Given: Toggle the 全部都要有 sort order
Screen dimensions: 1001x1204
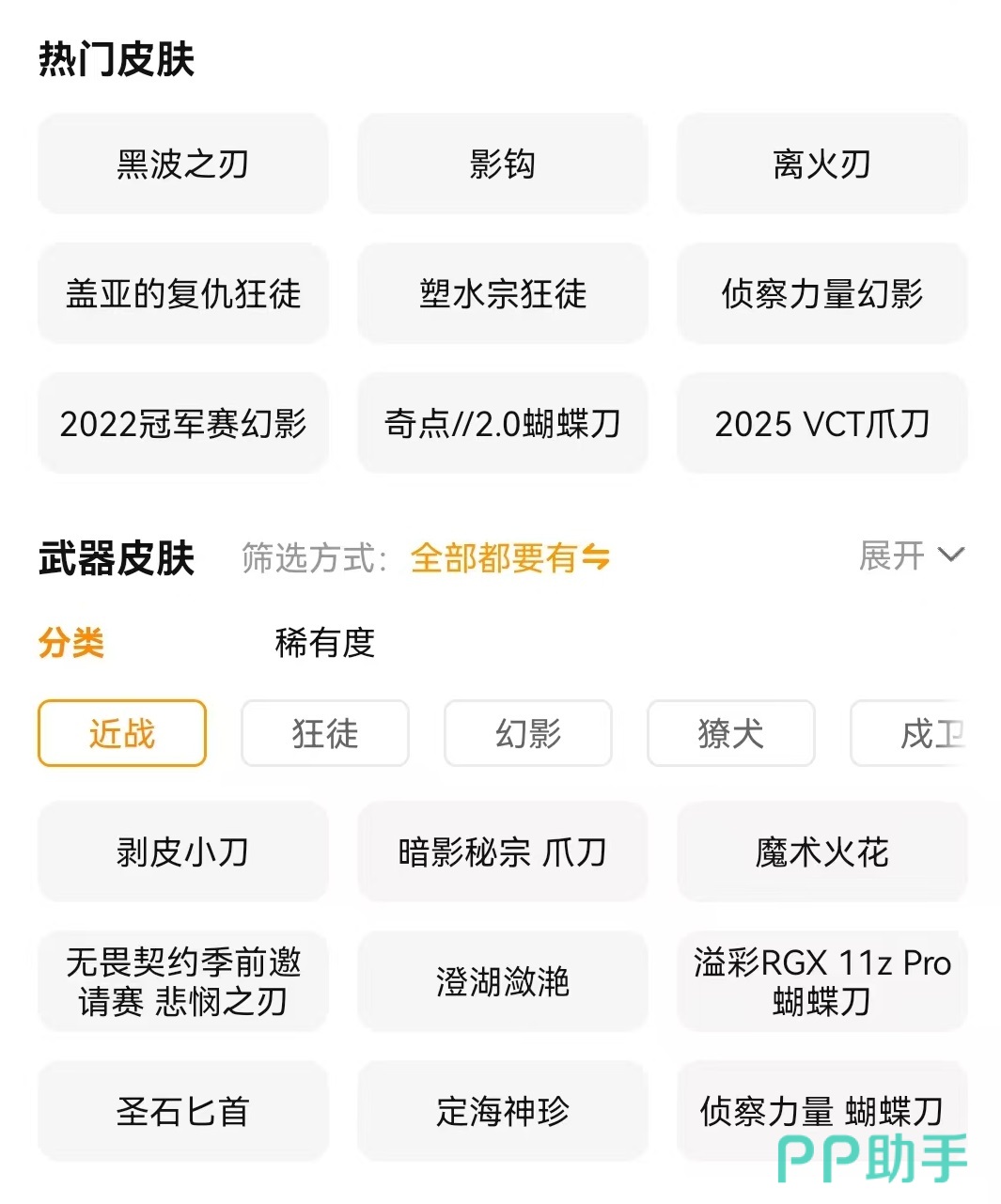Looking at the screenshot, I should (508, 557).
